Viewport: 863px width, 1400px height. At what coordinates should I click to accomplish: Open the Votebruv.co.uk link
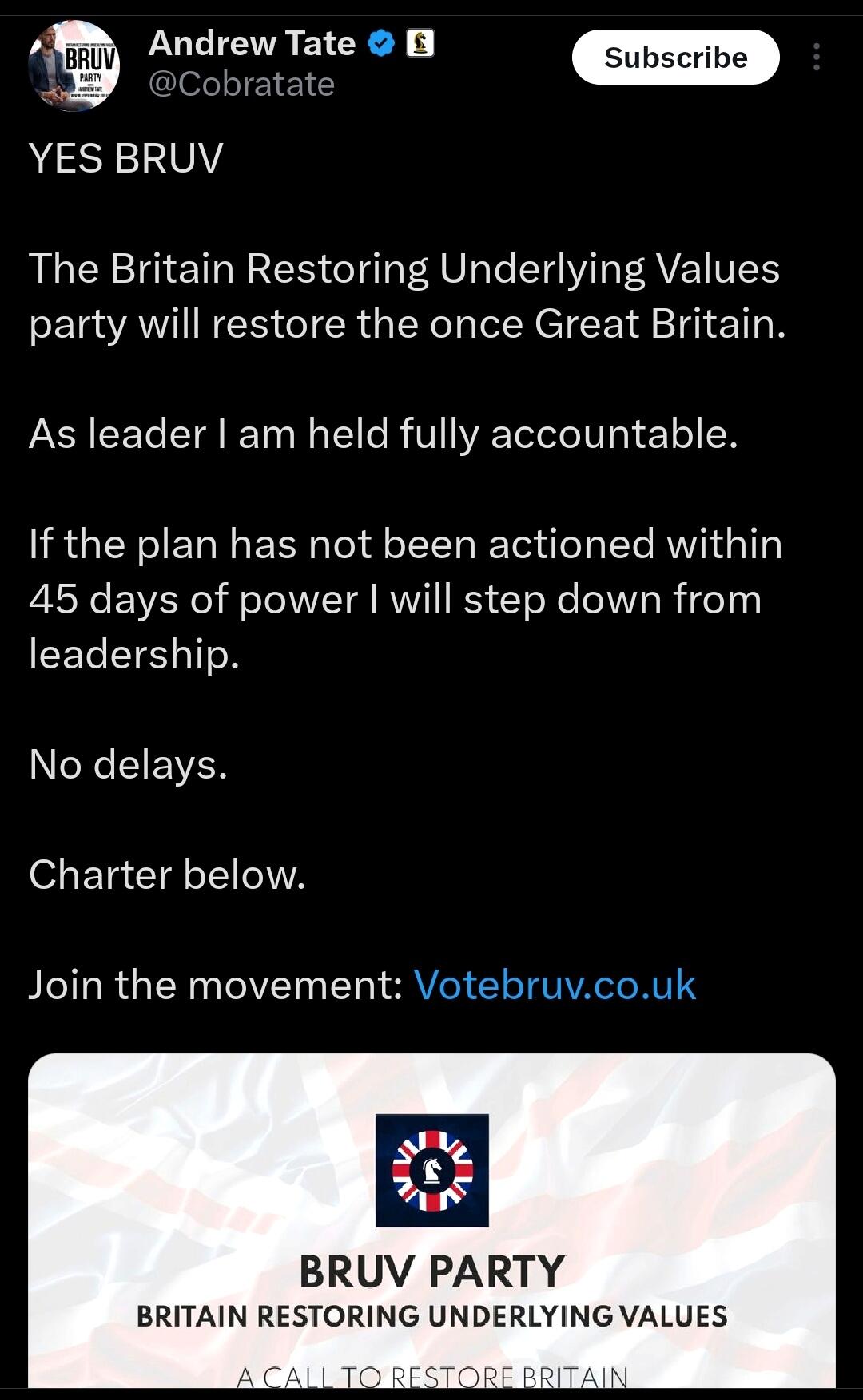pyautogui.click(x=555, y=984)
